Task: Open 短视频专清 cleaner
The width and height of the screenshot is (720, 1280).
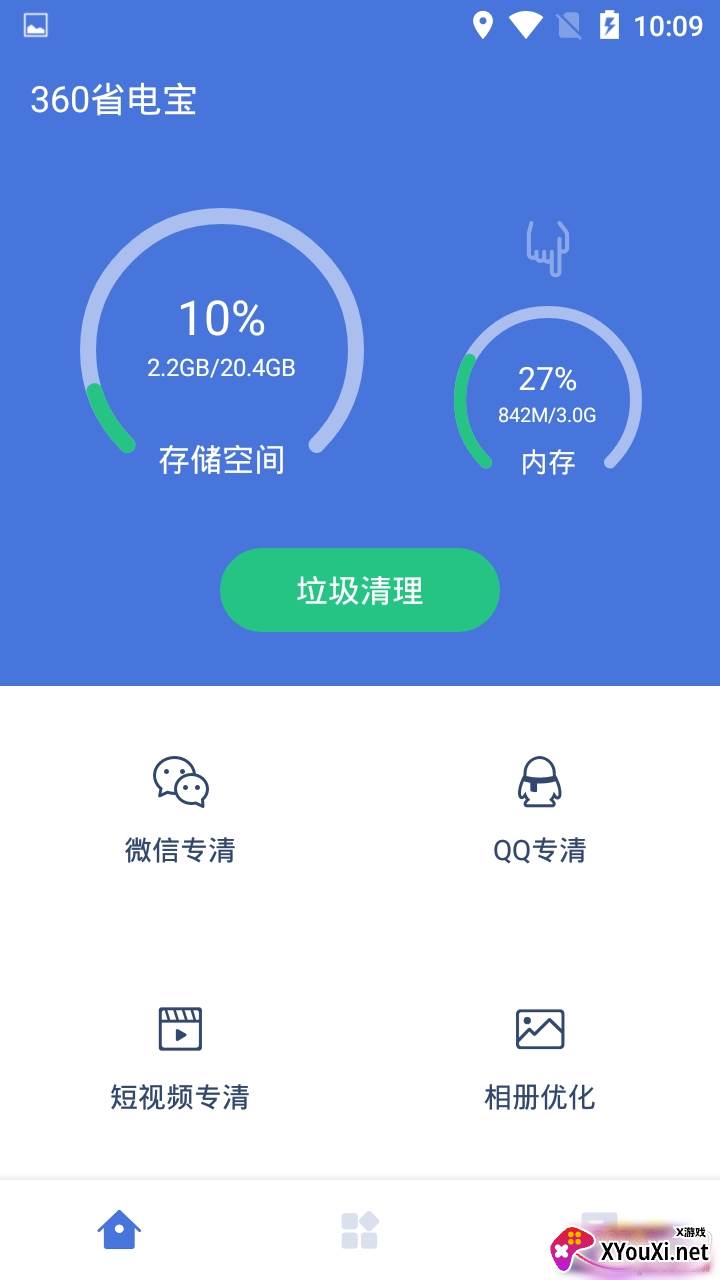Action: coord(180,1058)
